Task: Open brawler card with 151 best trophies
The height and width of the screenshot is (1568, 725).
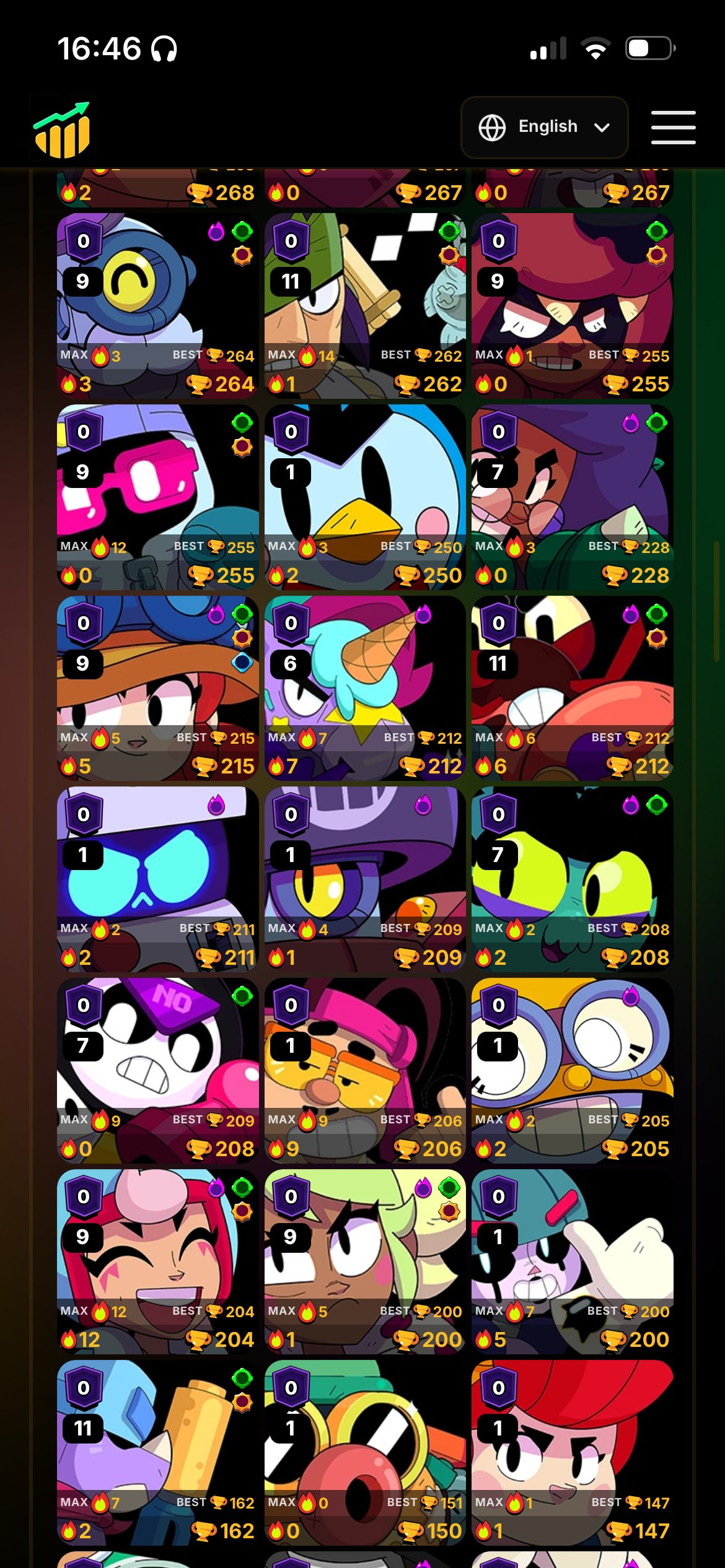Action: point(365,1453)
